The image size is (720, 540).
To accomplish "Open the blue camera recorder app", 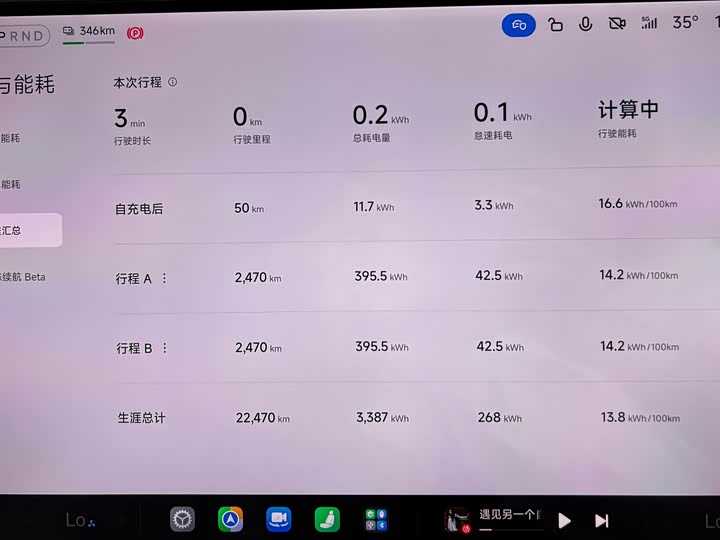I will [x=279, y=519].
